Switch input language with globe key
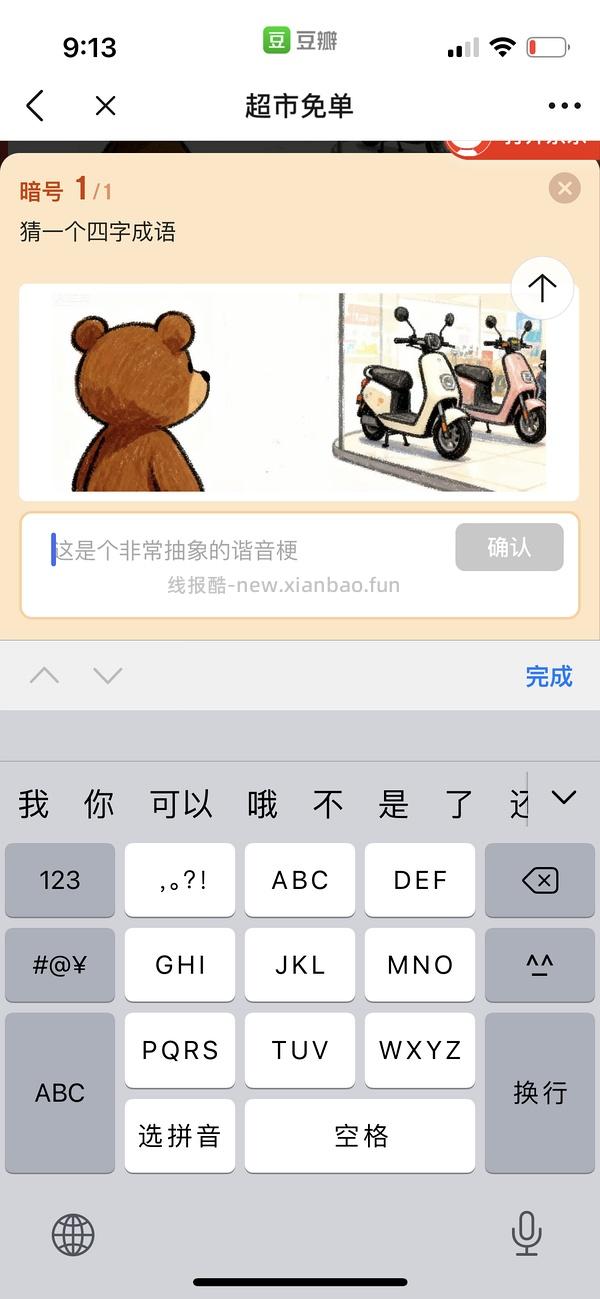This screenshot has width=600, height=1299. 73,1235
